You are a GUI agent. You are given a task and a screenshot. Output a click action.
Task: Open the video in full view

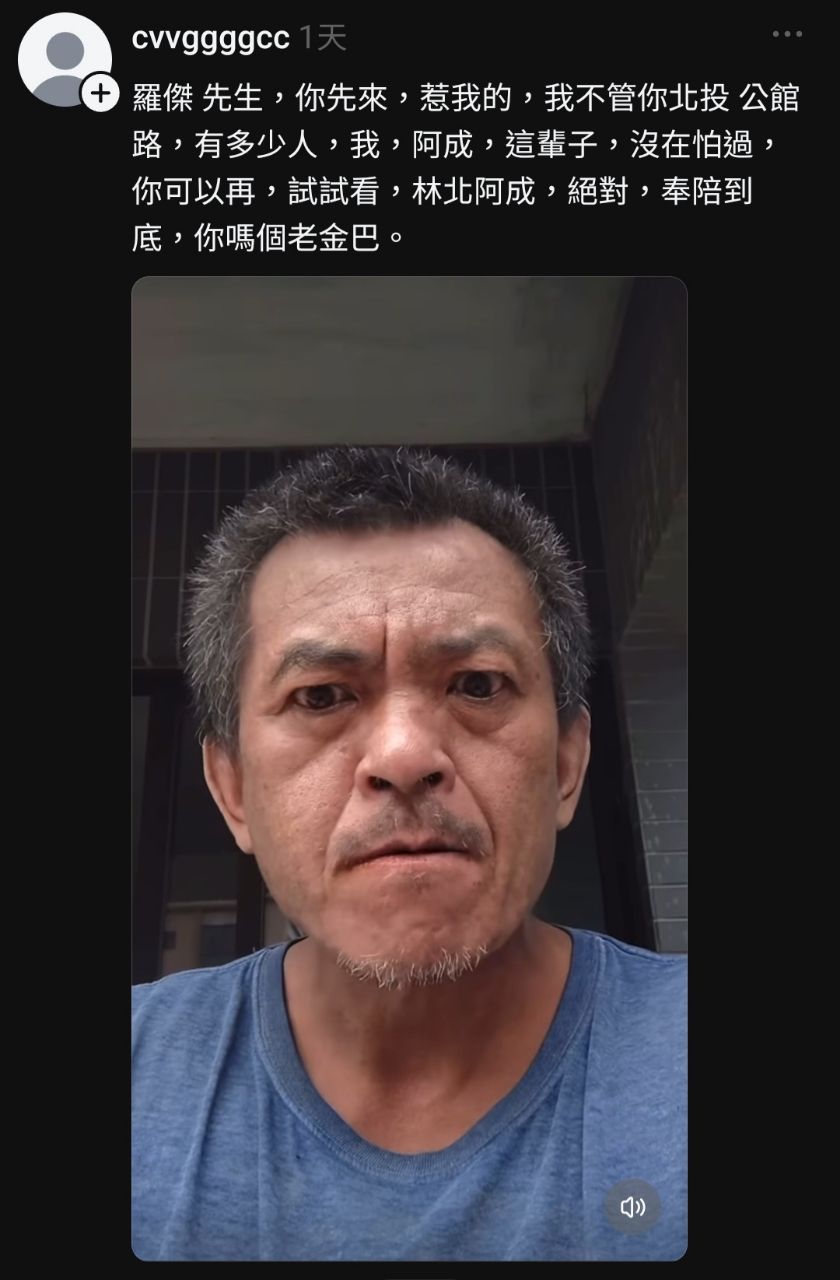point(409,700)
